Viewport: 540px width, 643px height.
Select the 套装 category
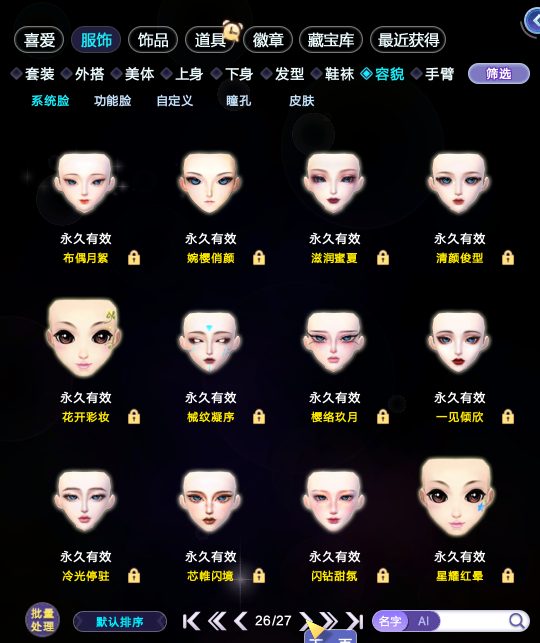(33, 74)
